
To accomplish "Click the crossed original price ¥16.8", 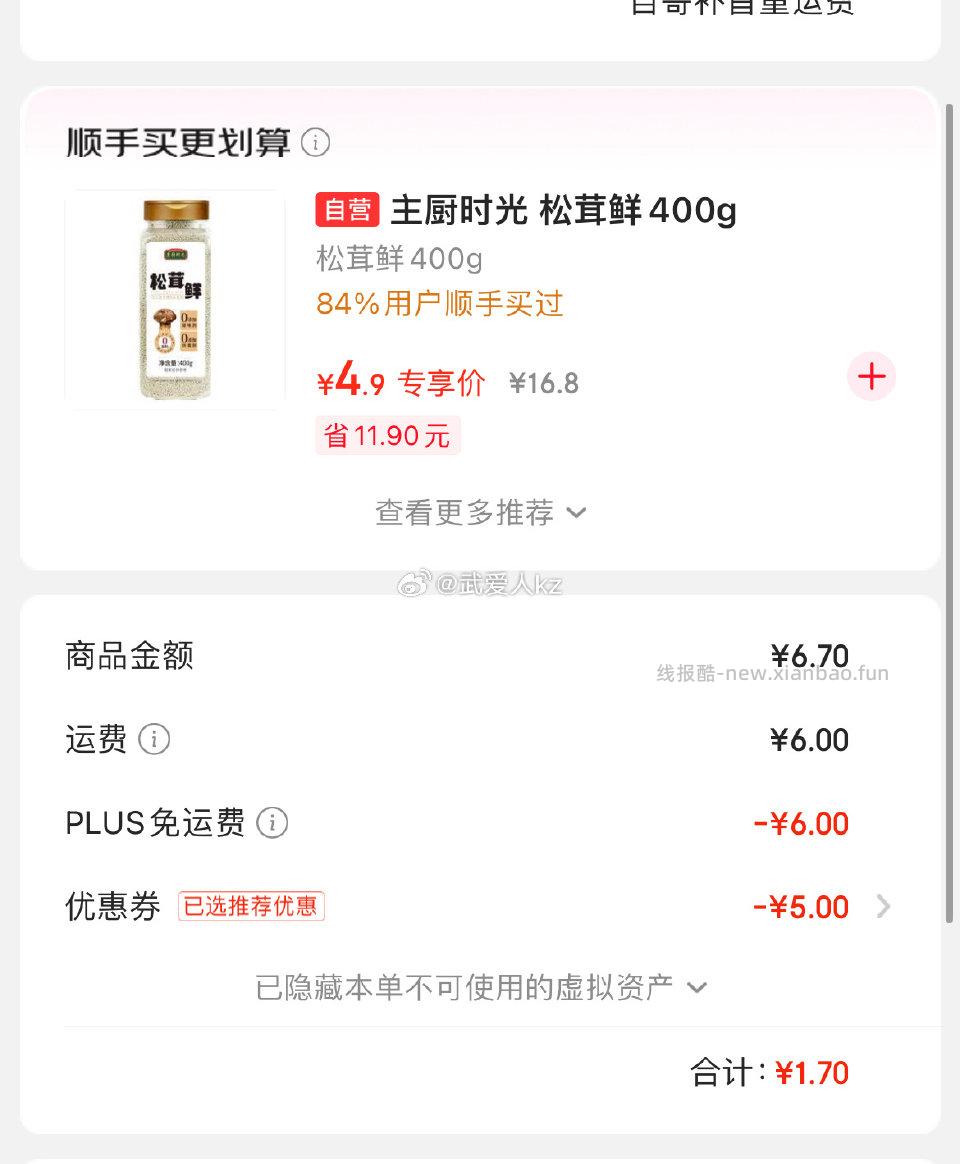I will coord(544,383).
